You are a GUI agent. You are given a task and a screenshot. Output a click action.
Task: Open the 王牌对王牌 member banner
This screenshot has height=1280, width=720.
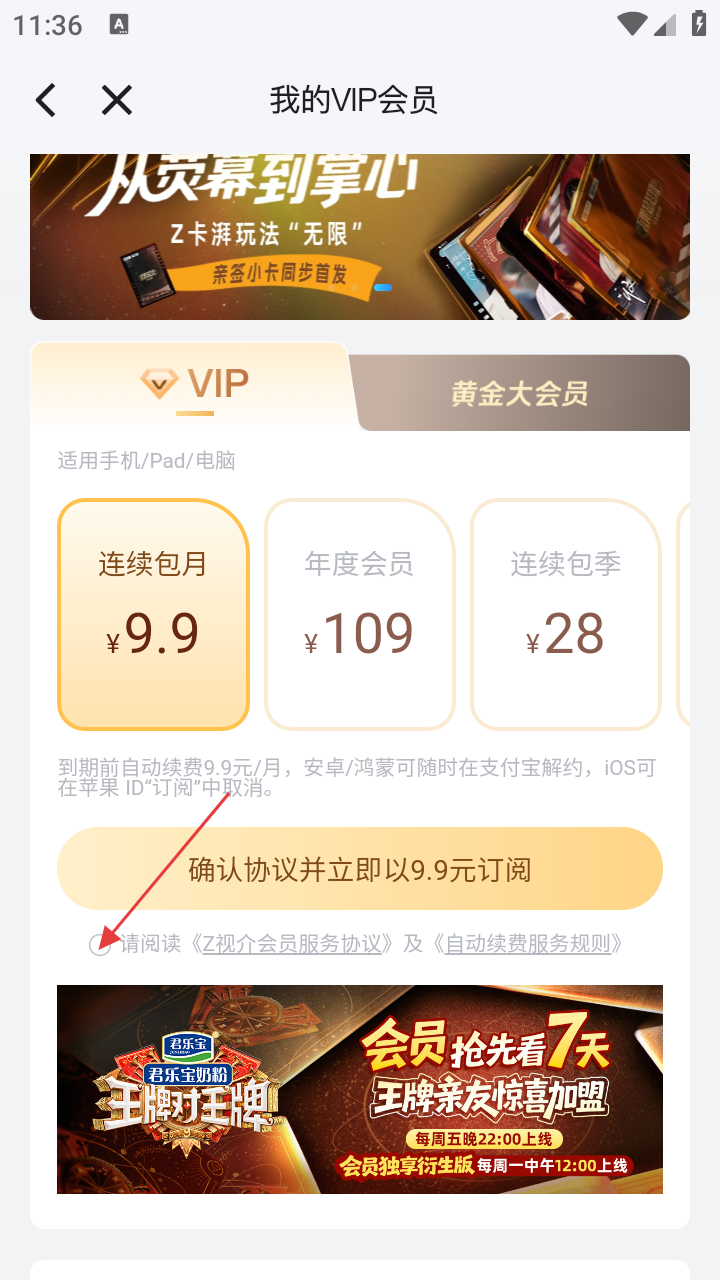click(x=360, y=1089)
